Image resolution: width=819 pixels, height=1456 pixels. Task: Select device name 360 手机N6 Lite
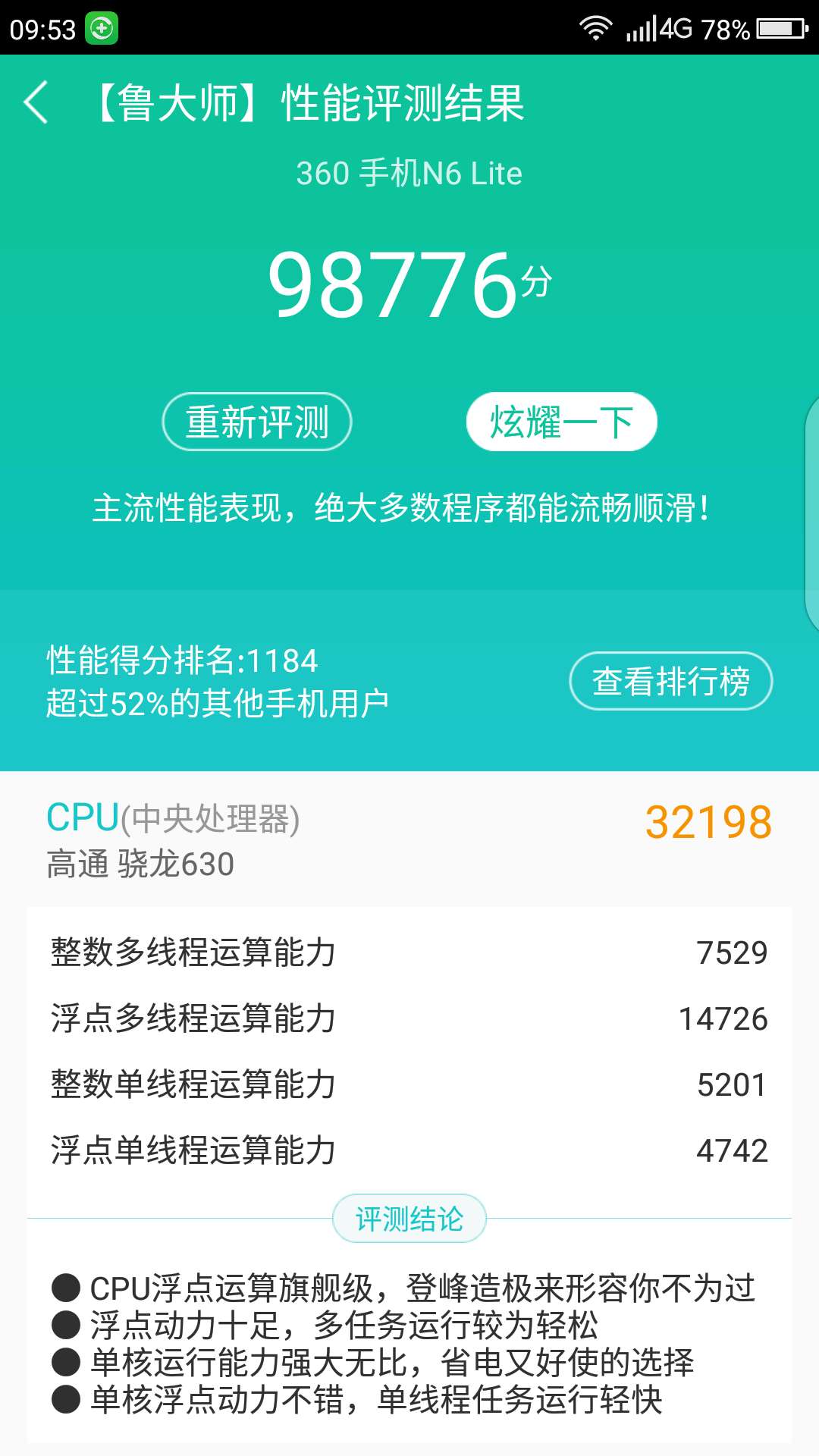click(409, 173)
